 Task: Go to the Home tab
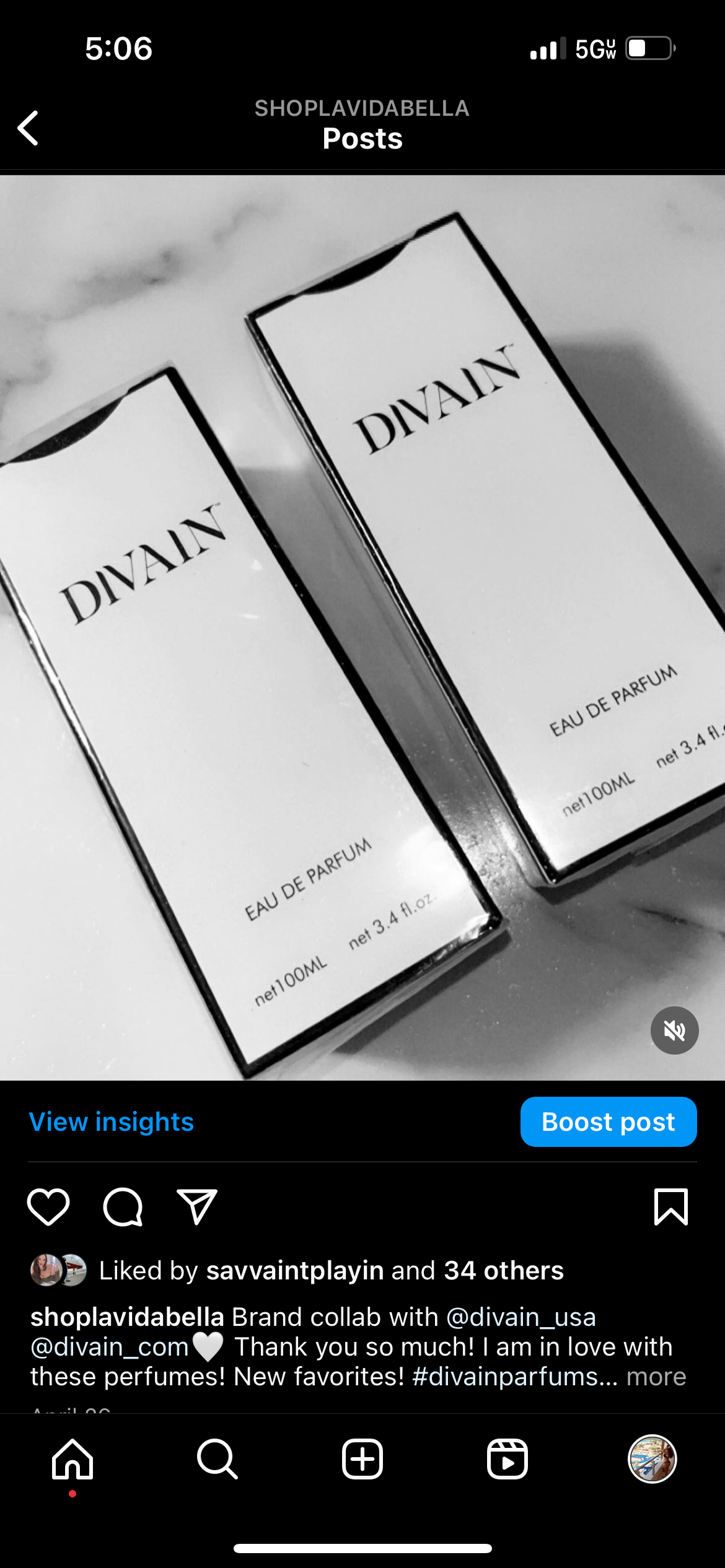click(x=72, y=1460)
